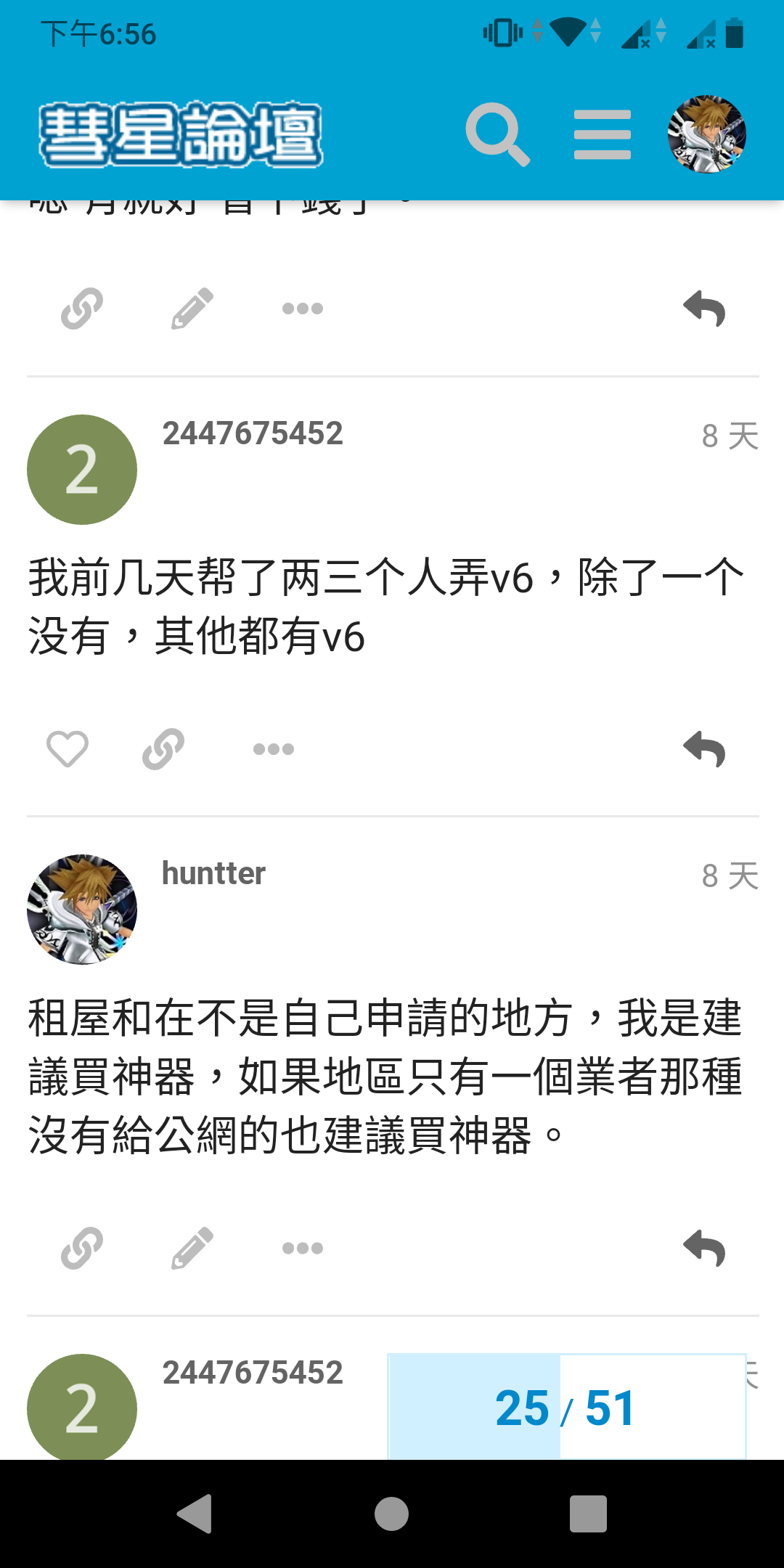784x1568 pixels.
Task: Open your profile avatar in header
Action: tap(706, 134)
